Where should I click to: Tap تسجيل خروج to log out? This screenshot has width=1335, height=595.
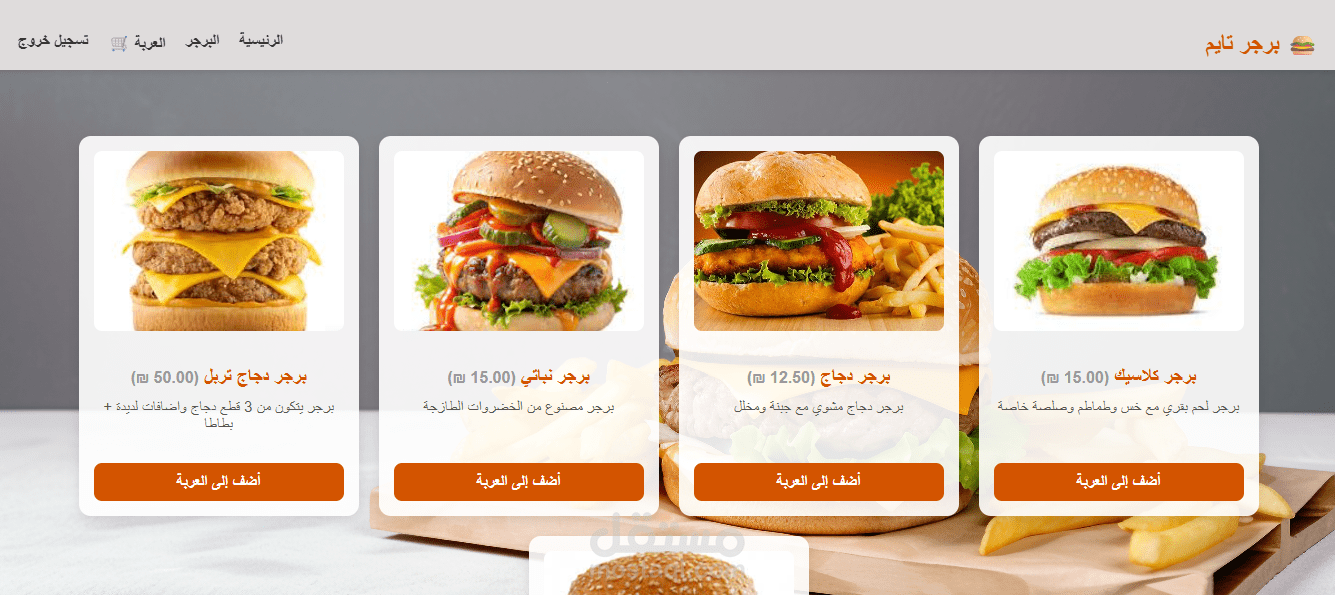coord(52,41)
